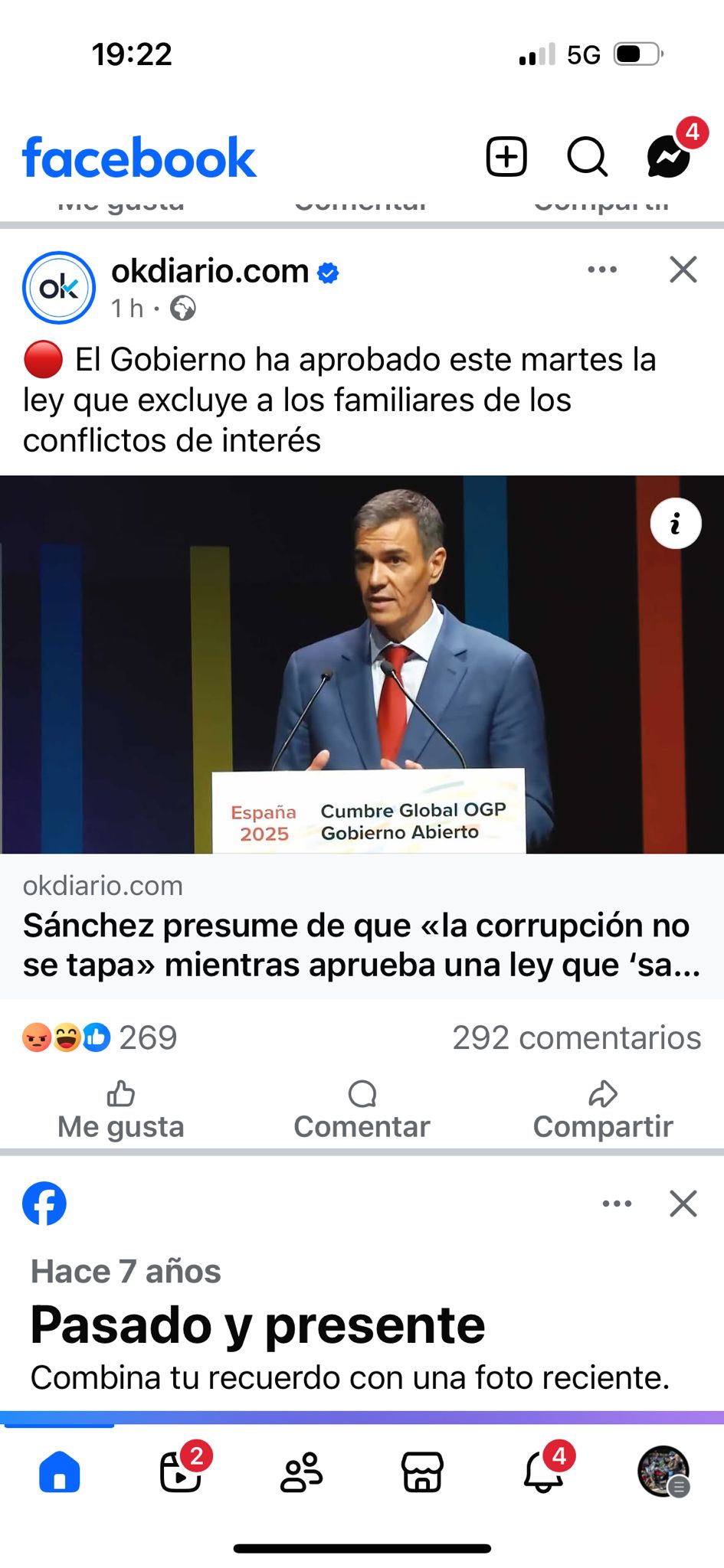View the 292 comentarios
724x1568 pixels.
[x=576, y=1038]
